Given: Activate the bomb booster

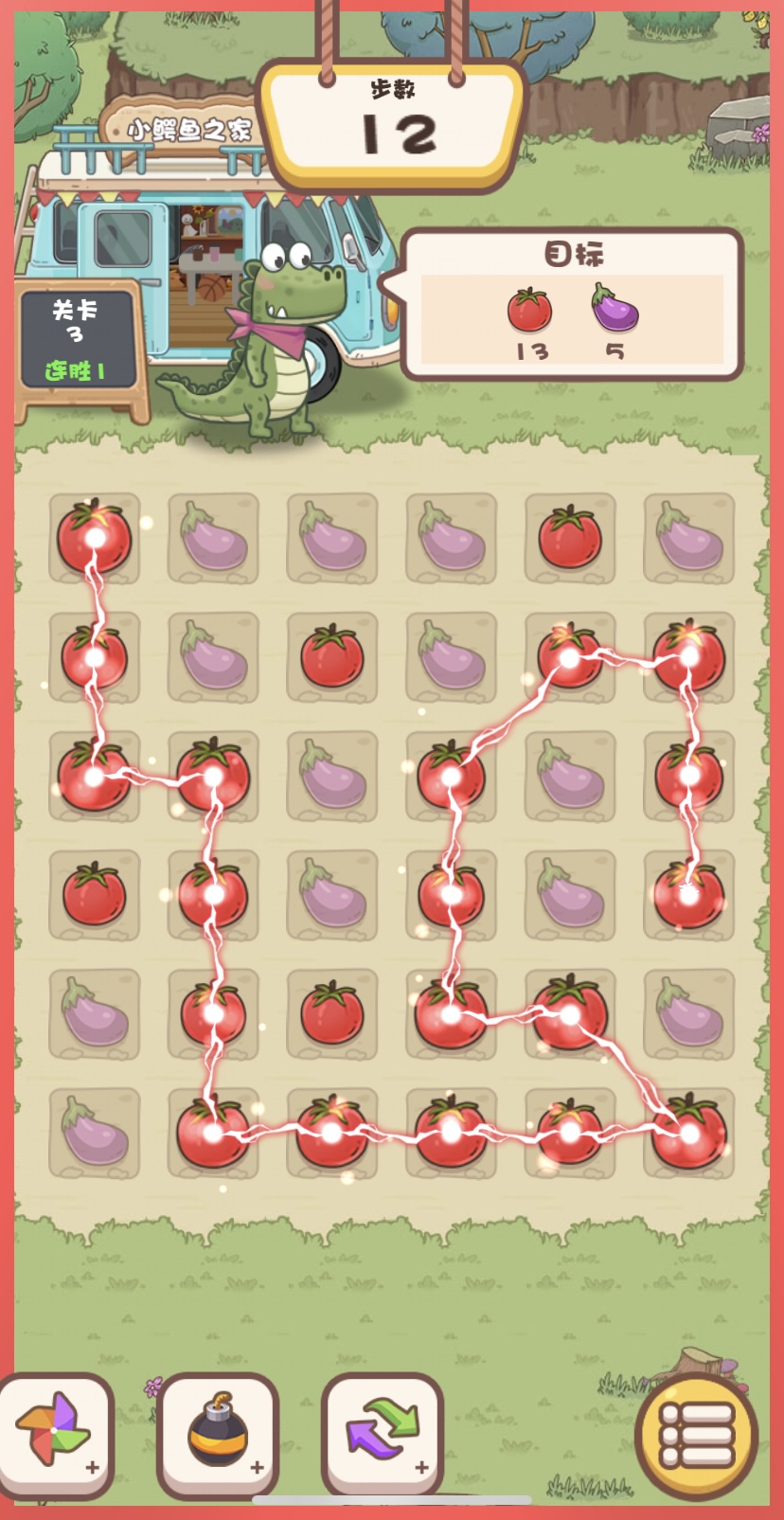Looking at the screenshot, I should (x=218, y=1432).
